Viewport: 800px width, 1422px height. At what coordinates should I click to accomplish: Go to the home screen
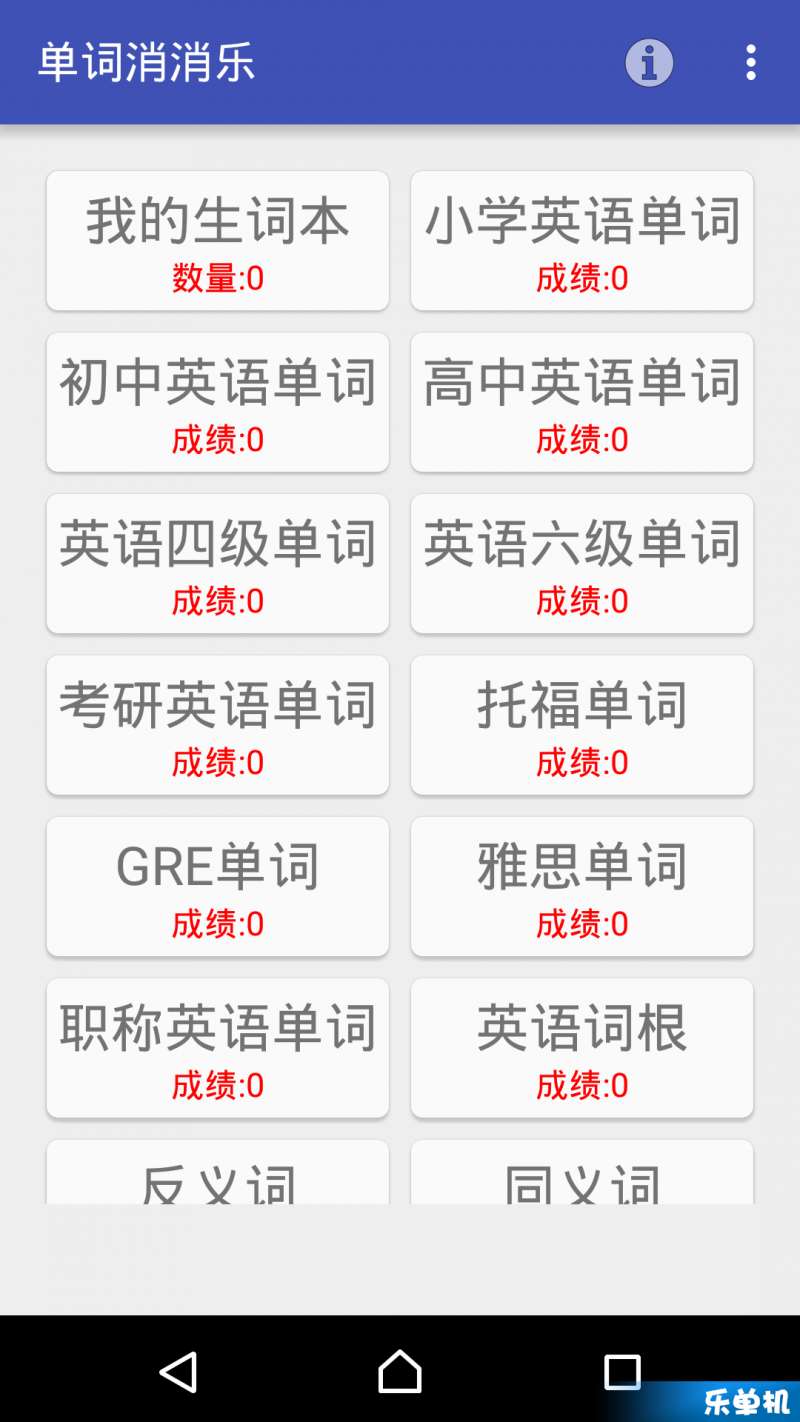(x=400, y=1372)
